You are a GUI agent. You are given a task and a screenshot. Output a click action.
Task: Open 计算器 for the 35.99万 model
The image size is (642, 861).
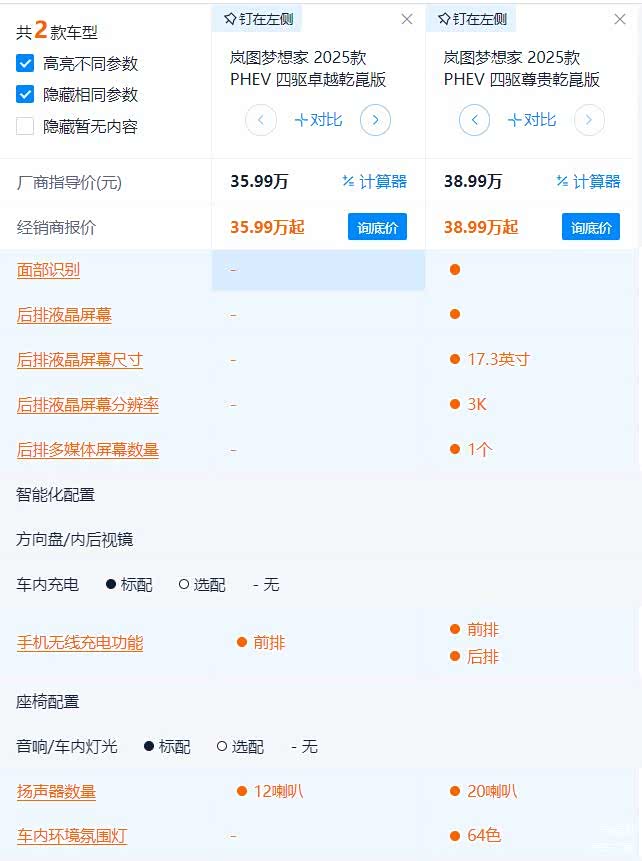pos(374,181)
